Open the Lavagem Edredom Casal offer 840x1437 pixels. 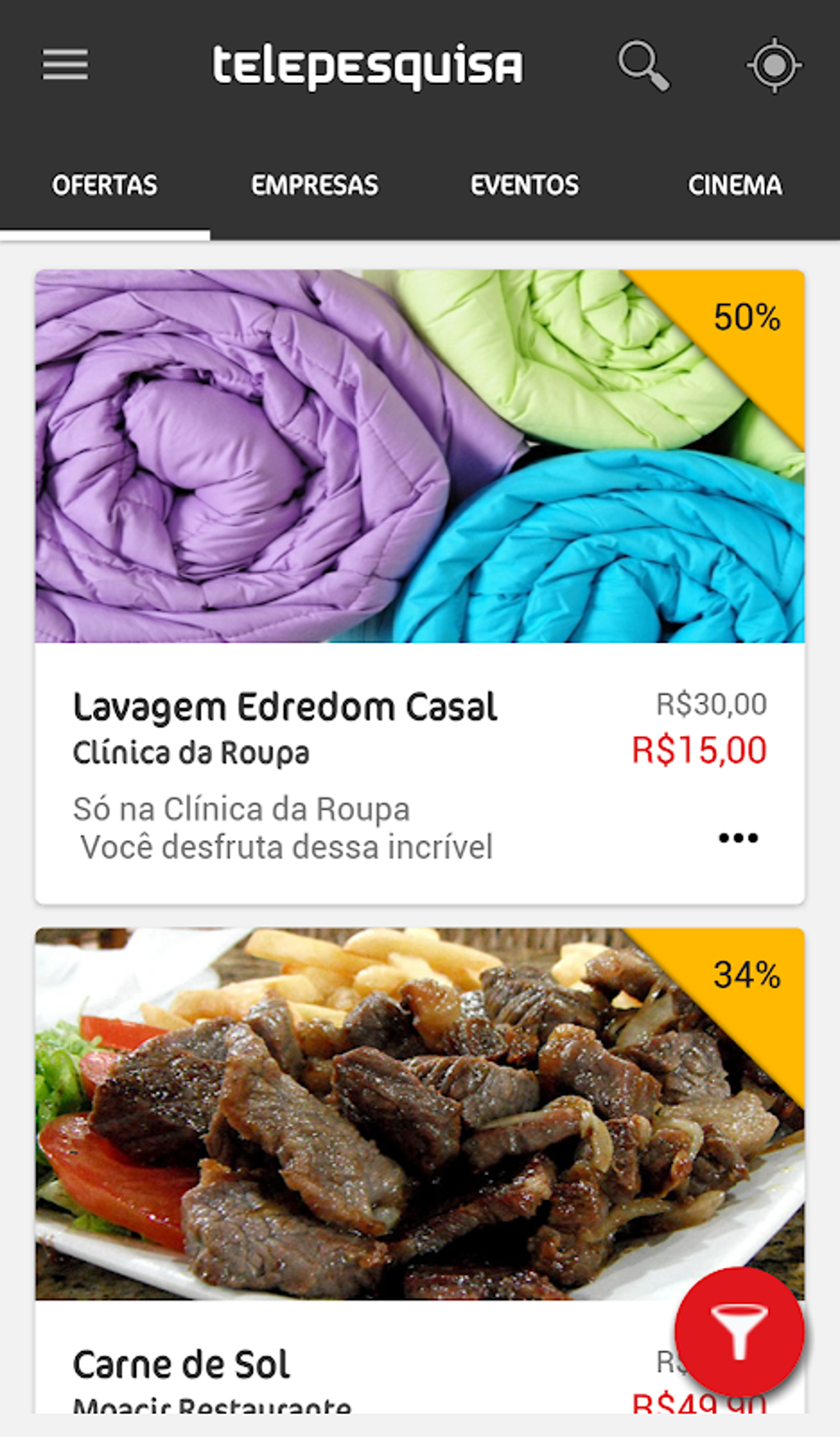tap(284, 708)
